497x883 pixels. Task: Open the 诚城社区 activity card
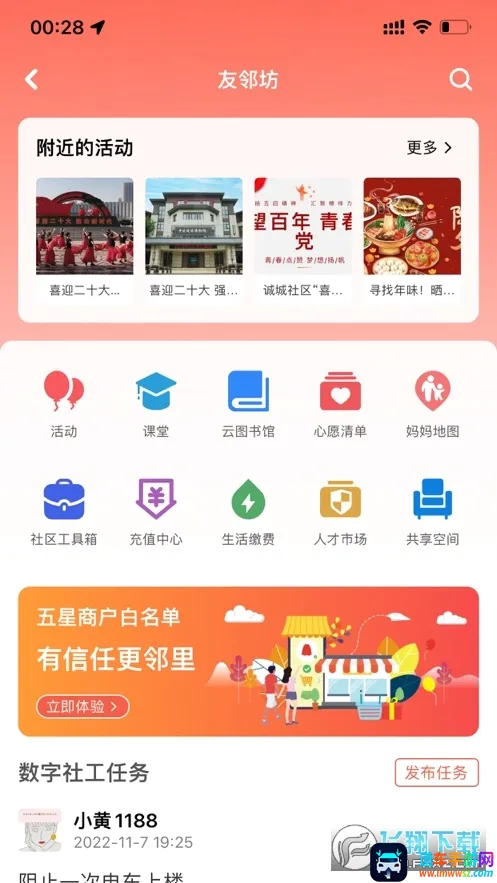point(303,240)
